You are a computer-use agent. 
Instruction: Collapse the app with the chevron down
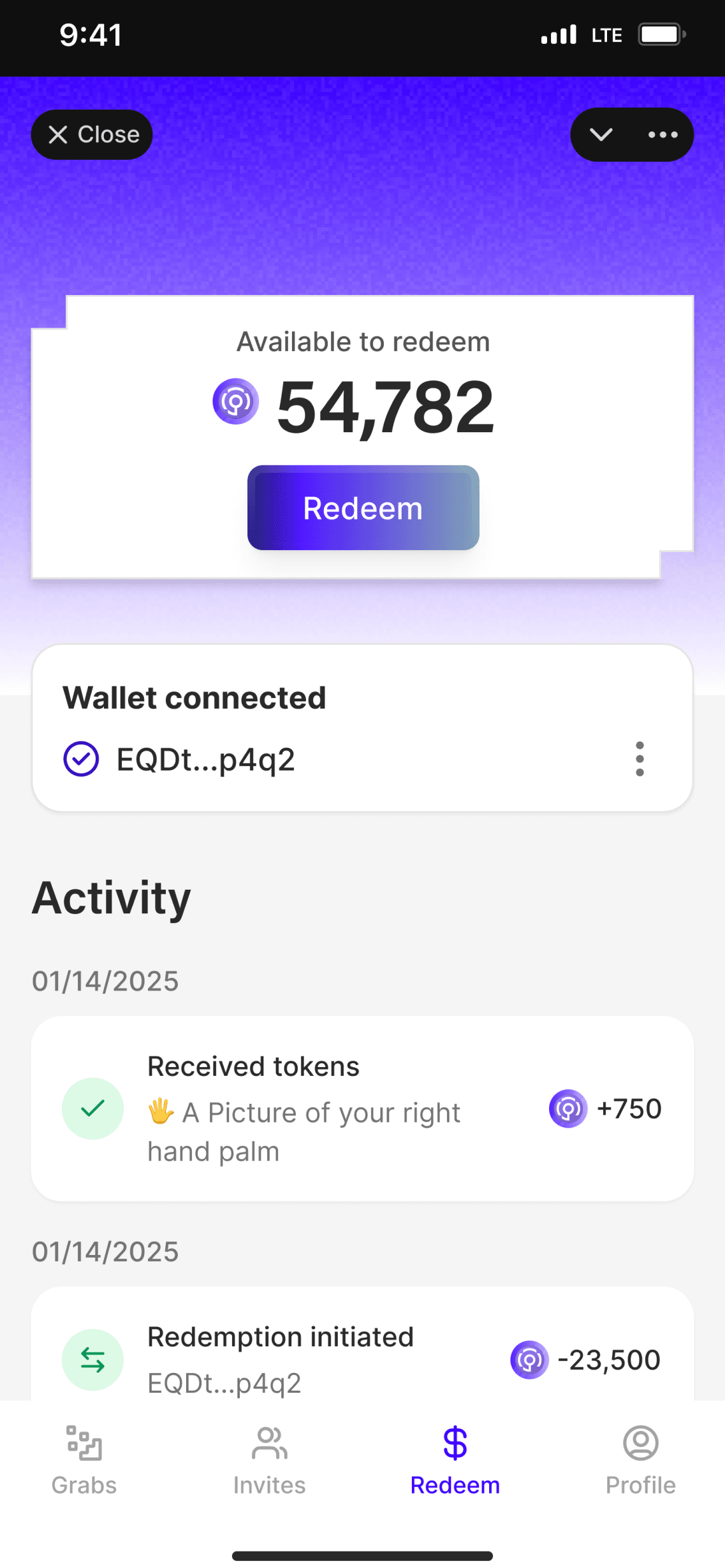point(601,134)
